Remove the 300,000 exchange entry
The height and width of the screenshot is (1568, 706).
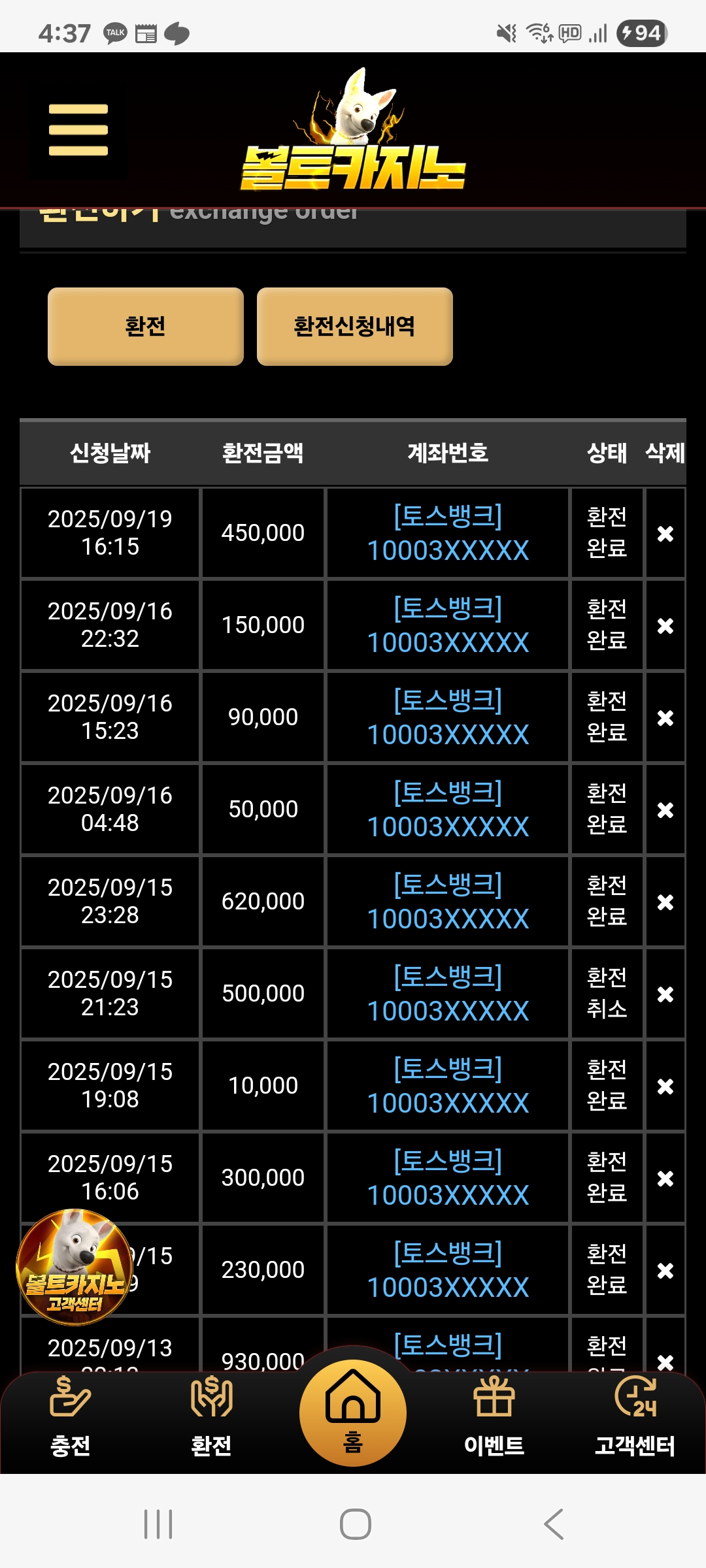point(665,1179)
